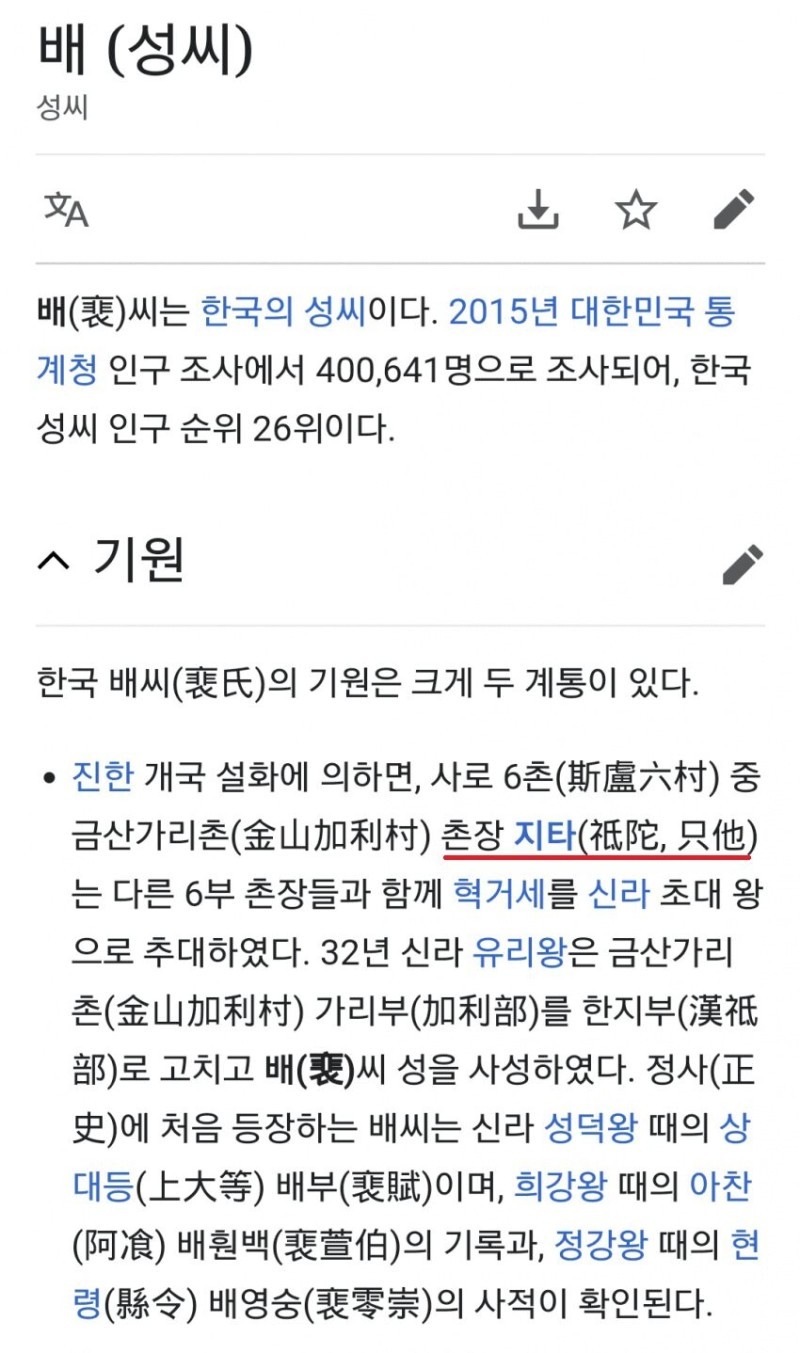Open the language selection icon
The image size is (800, 1353).
pos(67,210)
